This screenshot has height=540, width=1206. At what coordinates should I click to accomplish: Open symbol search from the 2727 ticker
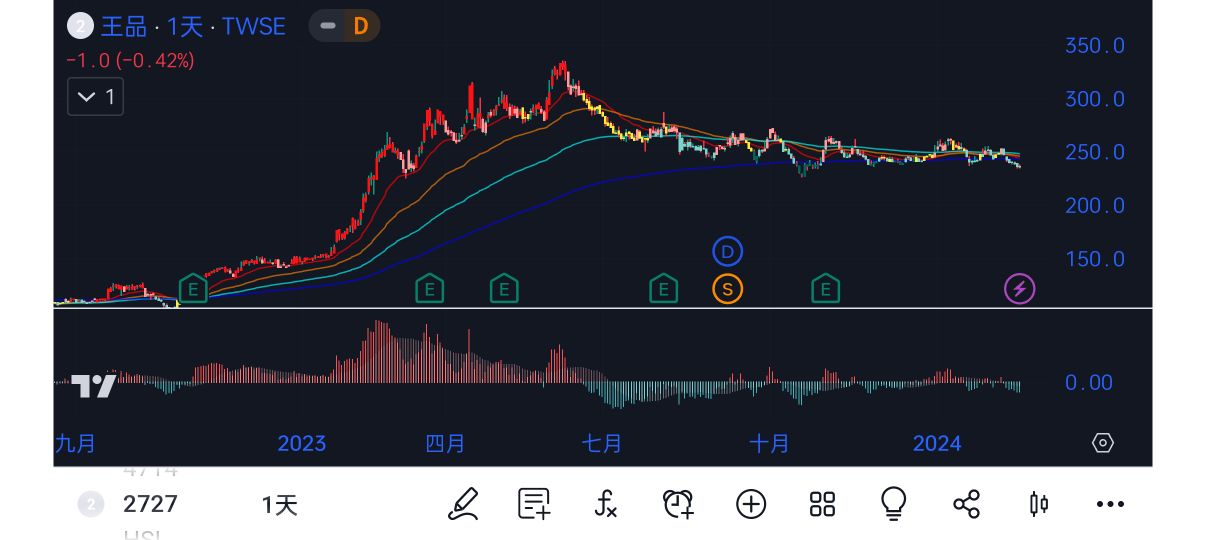click(x=150, y=504)
